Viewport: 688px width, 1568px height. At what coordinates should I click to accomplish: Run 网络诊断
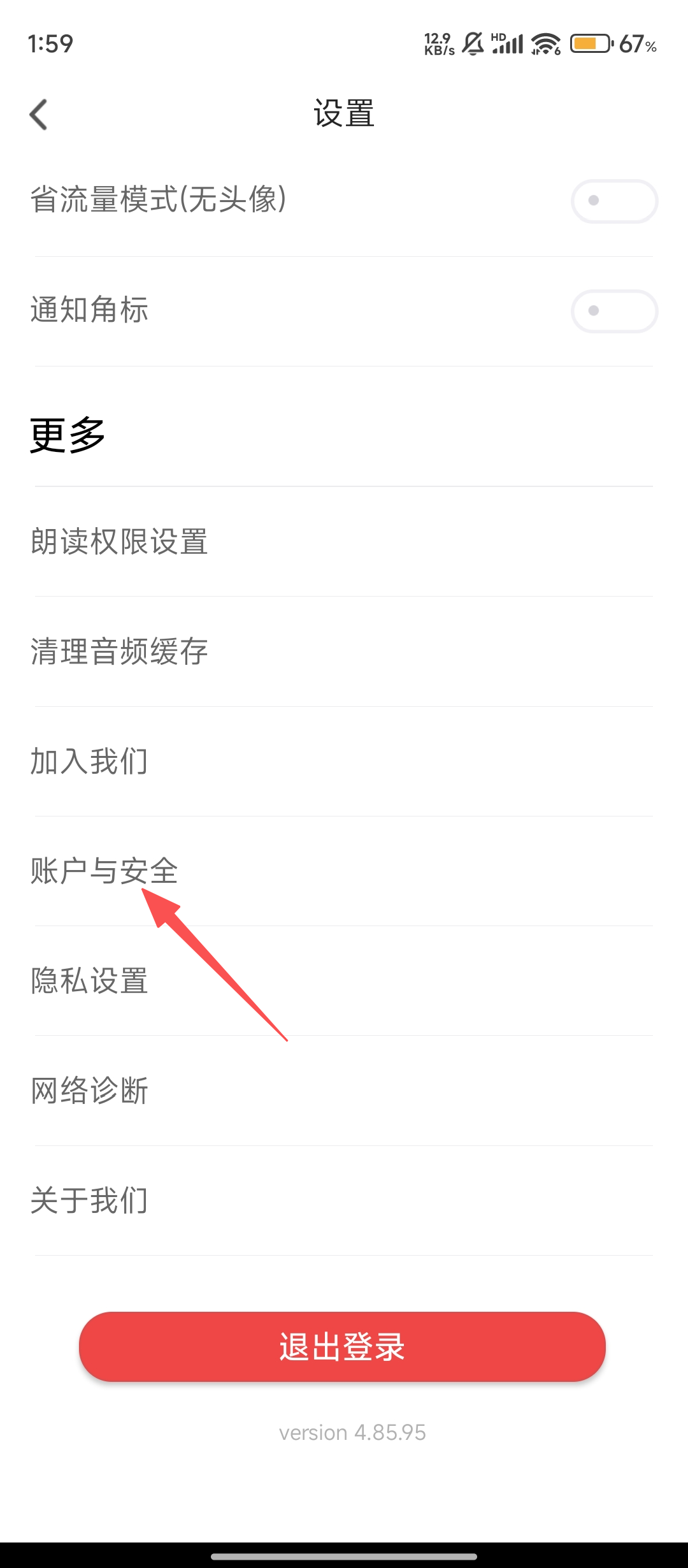90,1091
